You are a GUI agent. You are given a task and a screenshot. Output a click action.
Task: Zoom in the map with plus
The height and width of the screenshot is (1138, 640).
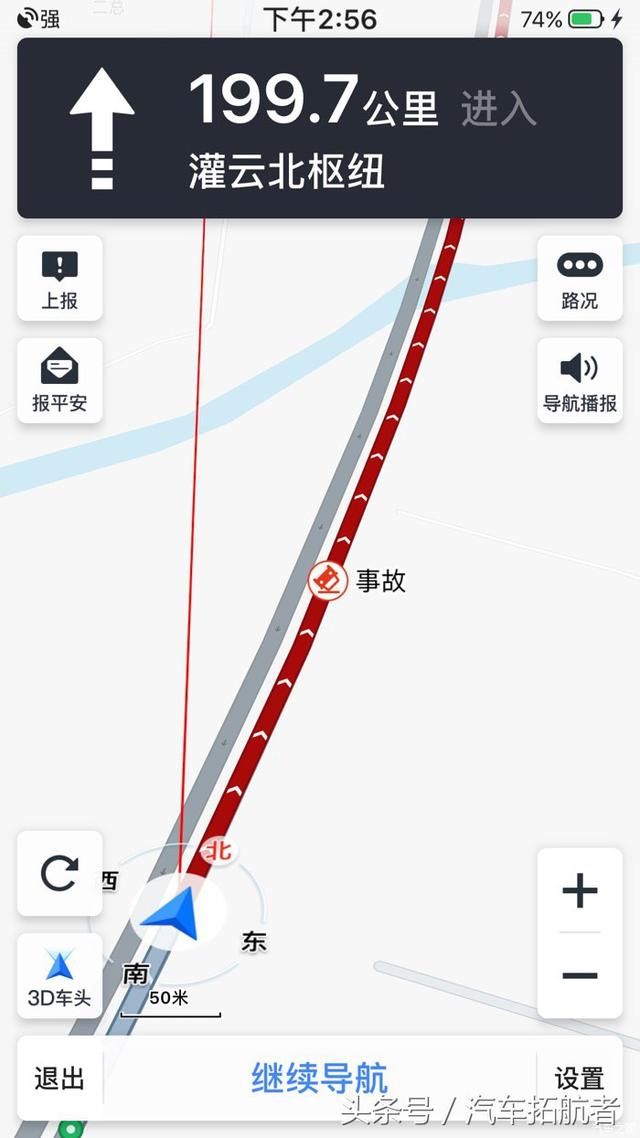pyautogui.click(x=580, y=891)
